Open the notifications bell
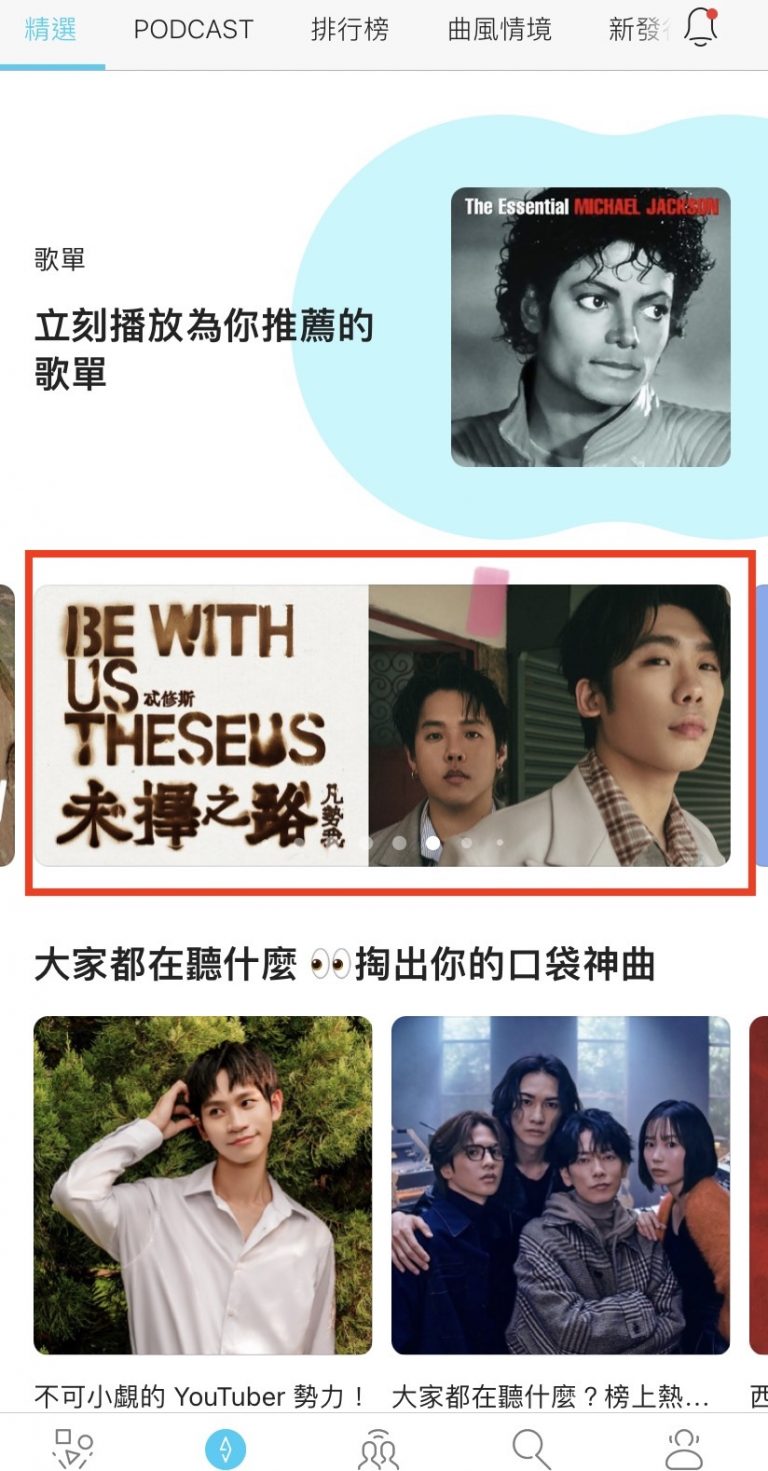 click(x=701, y=29)
